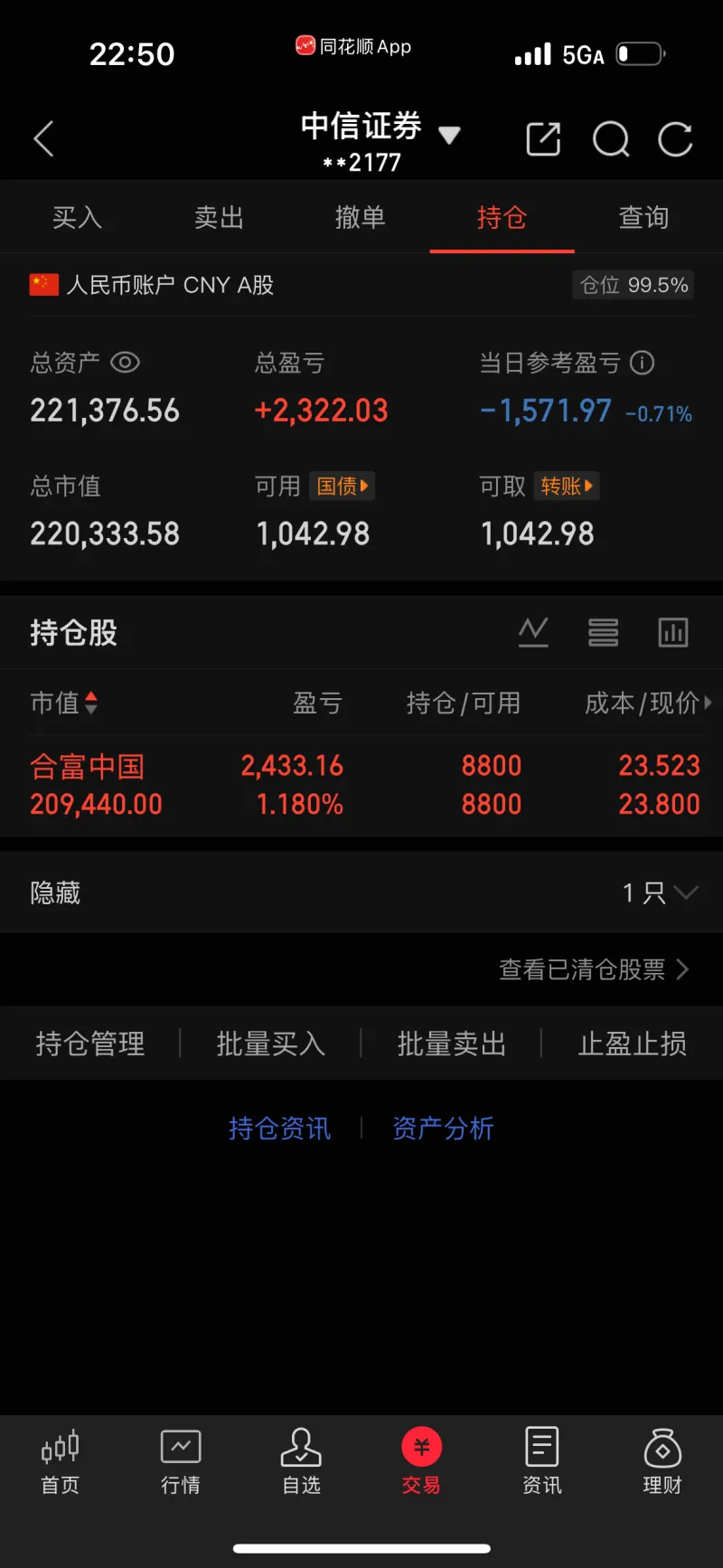Switch to the 撤单 tab
Image resolution: width=723 pixels, height=1568 pixels.
(x=360, y=217)
